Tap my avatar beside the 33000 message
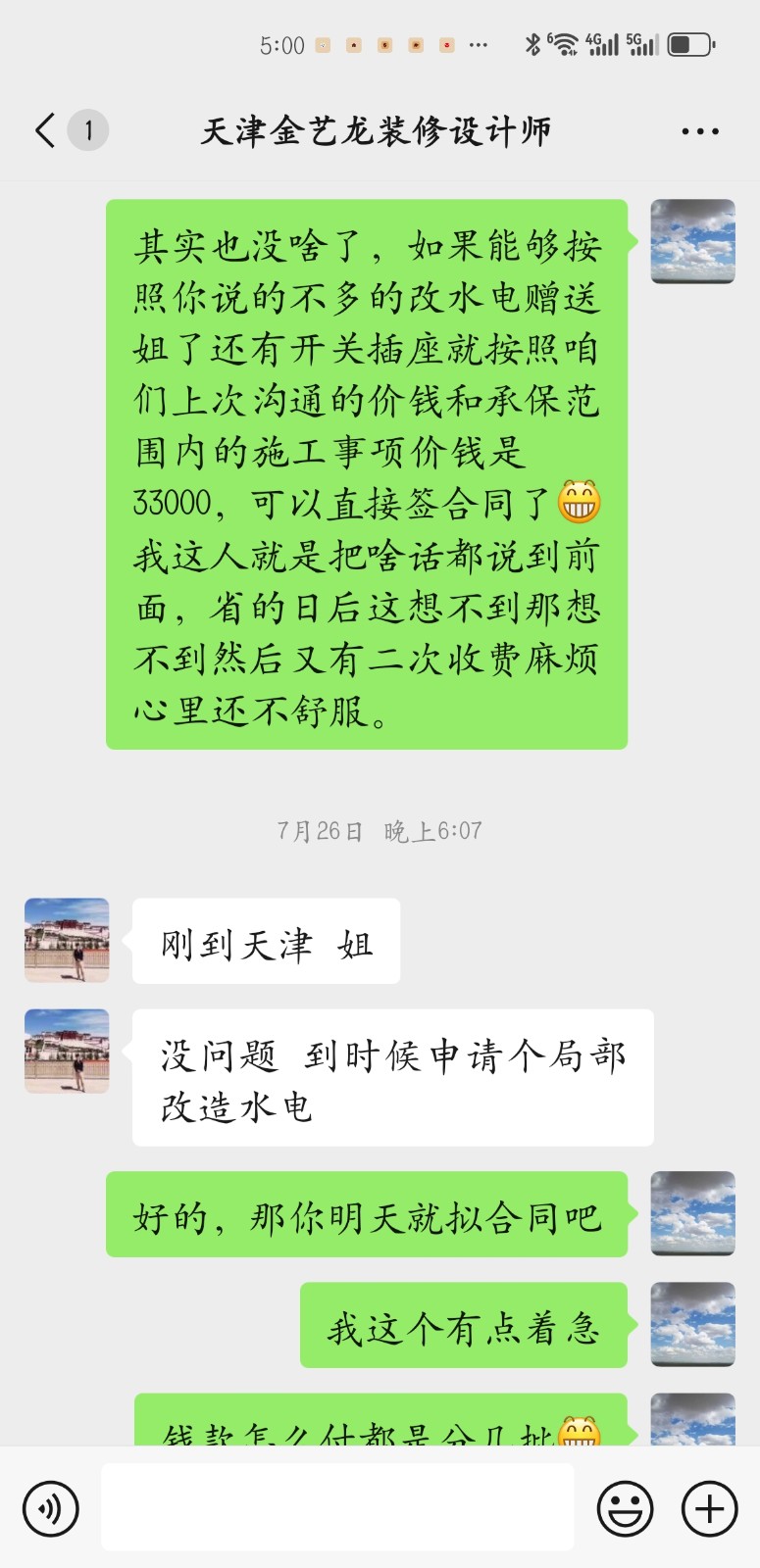 [692, 241]
